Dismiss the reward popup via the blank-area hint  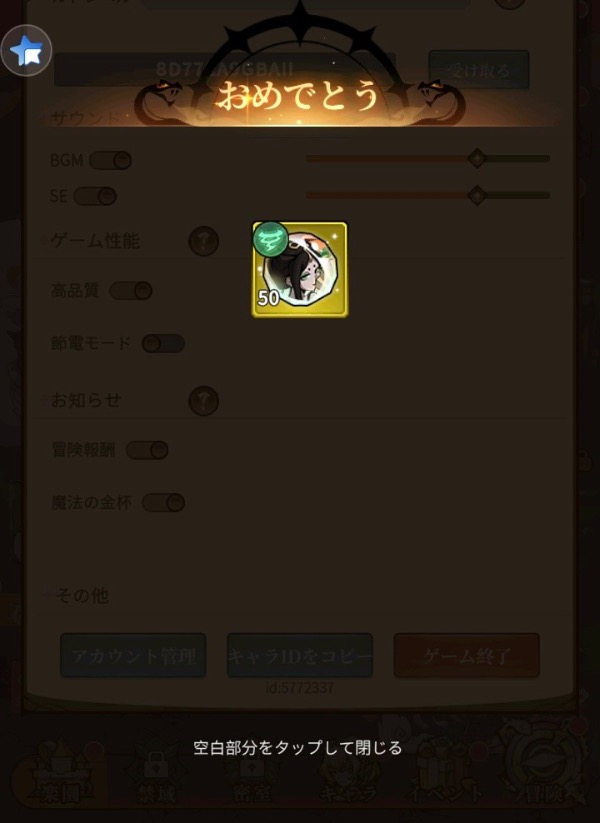tap(298, 747)
